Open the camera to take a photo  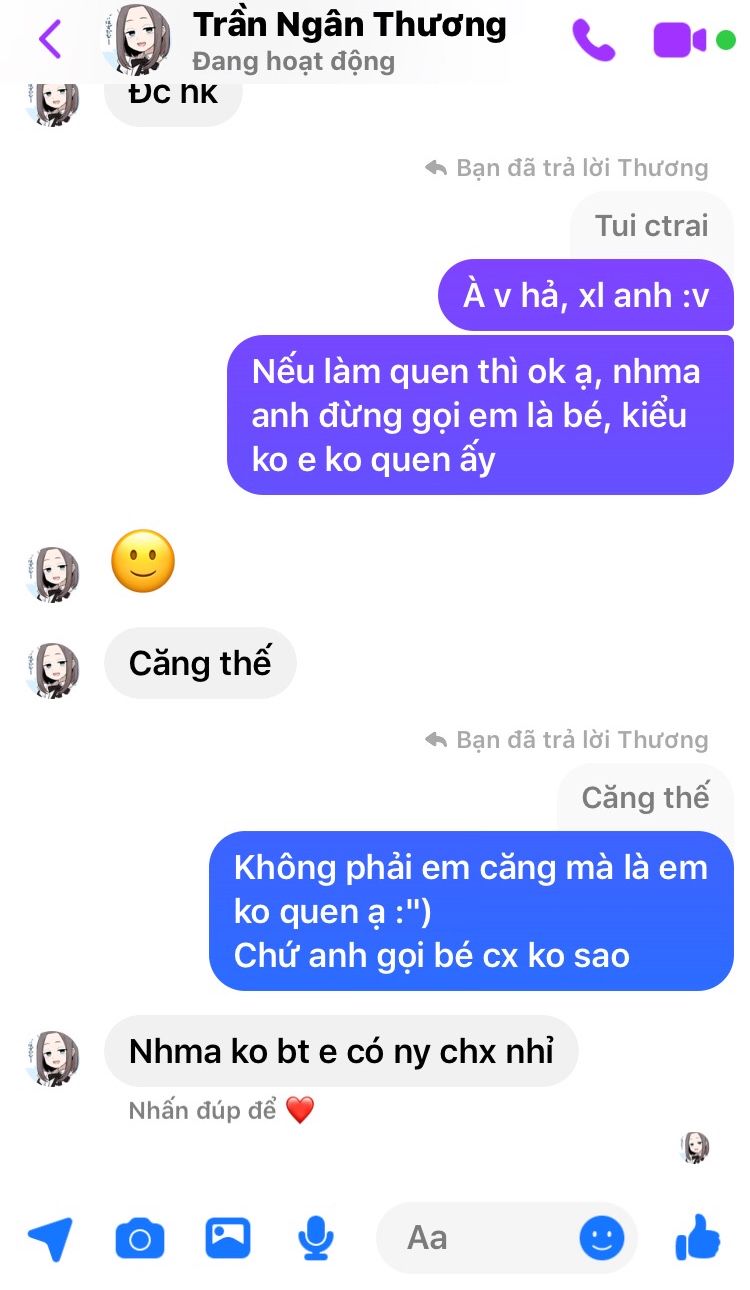pos(140,1240)
